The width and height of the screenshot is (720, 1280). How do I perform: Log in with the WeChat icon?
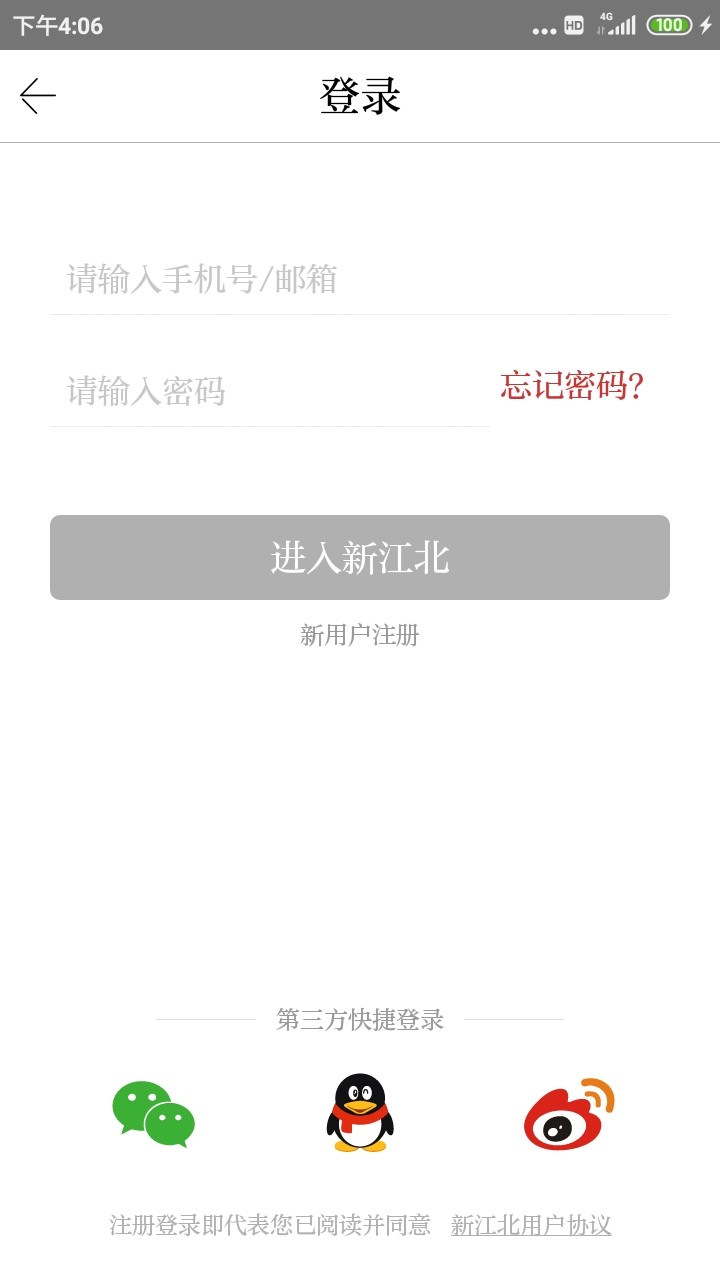click(x=153, y=1113)
